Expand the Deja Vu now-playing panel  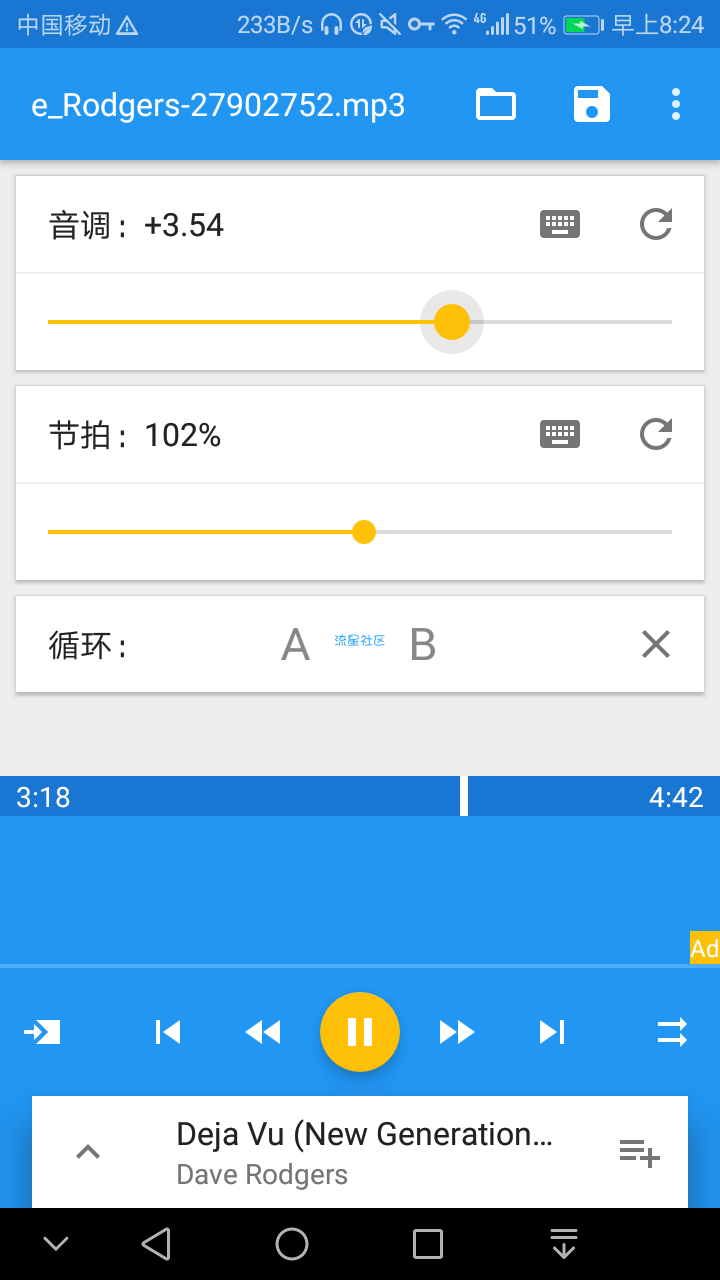(x=88, y=1152)
